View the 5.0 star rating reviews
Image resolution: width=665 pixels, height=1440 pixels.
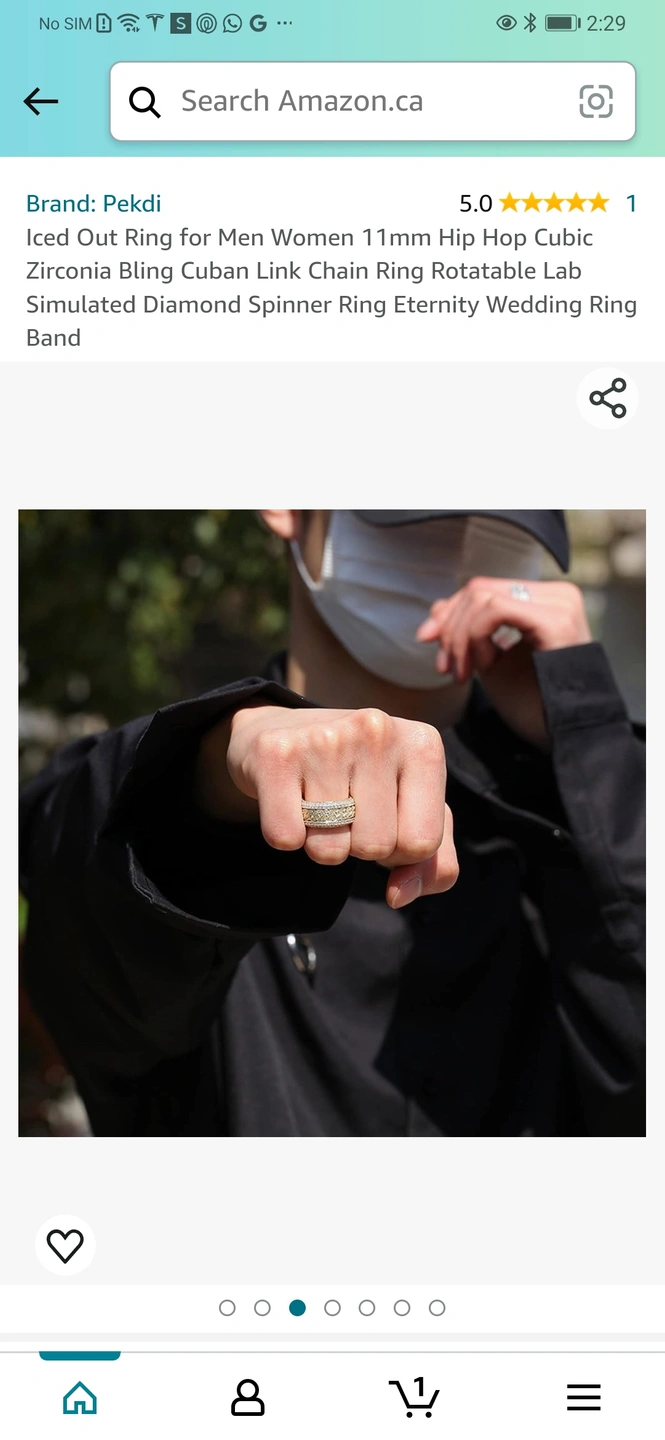[552, 203]
